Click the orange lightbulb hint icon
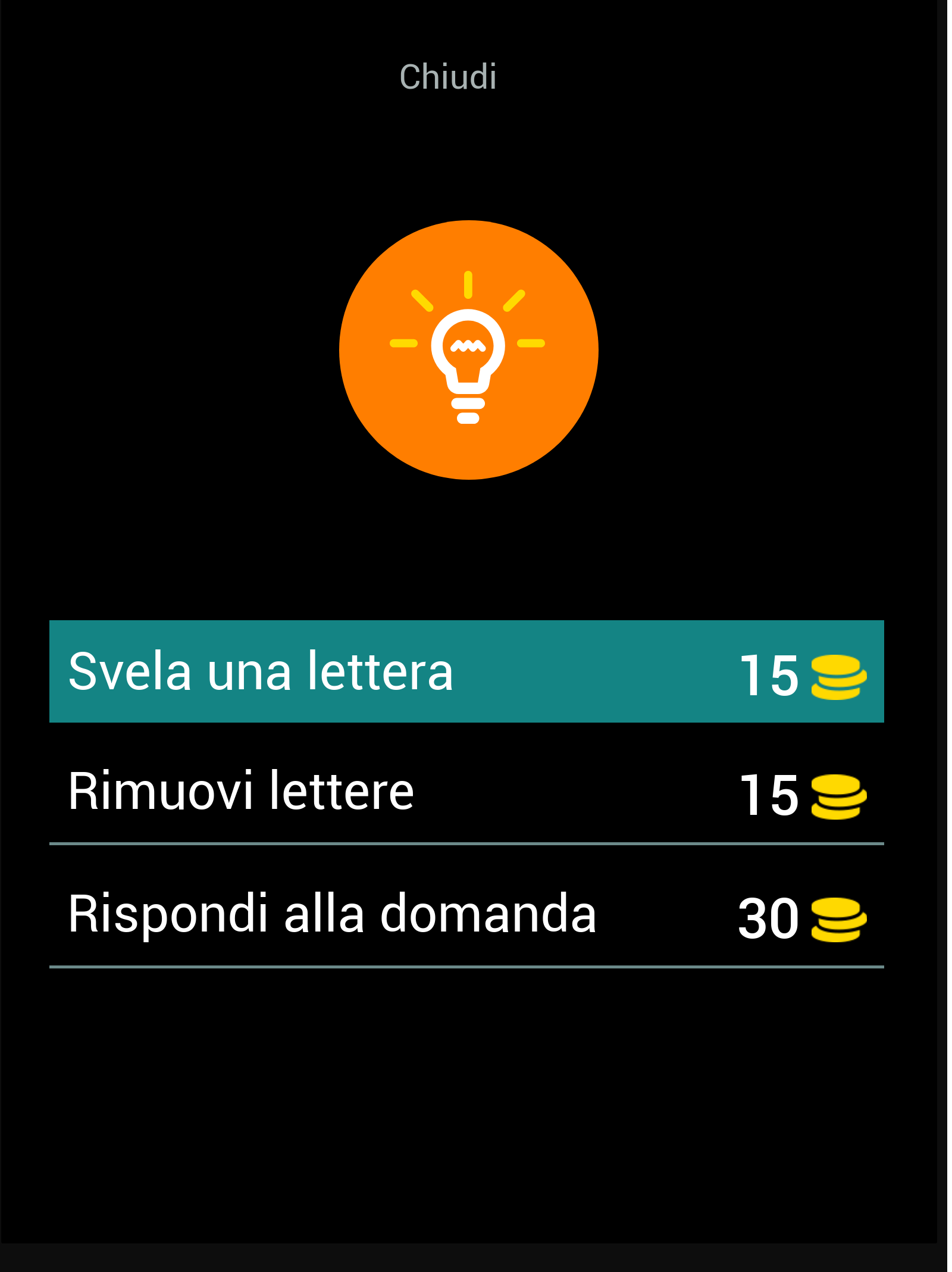 tap(468, 351)
